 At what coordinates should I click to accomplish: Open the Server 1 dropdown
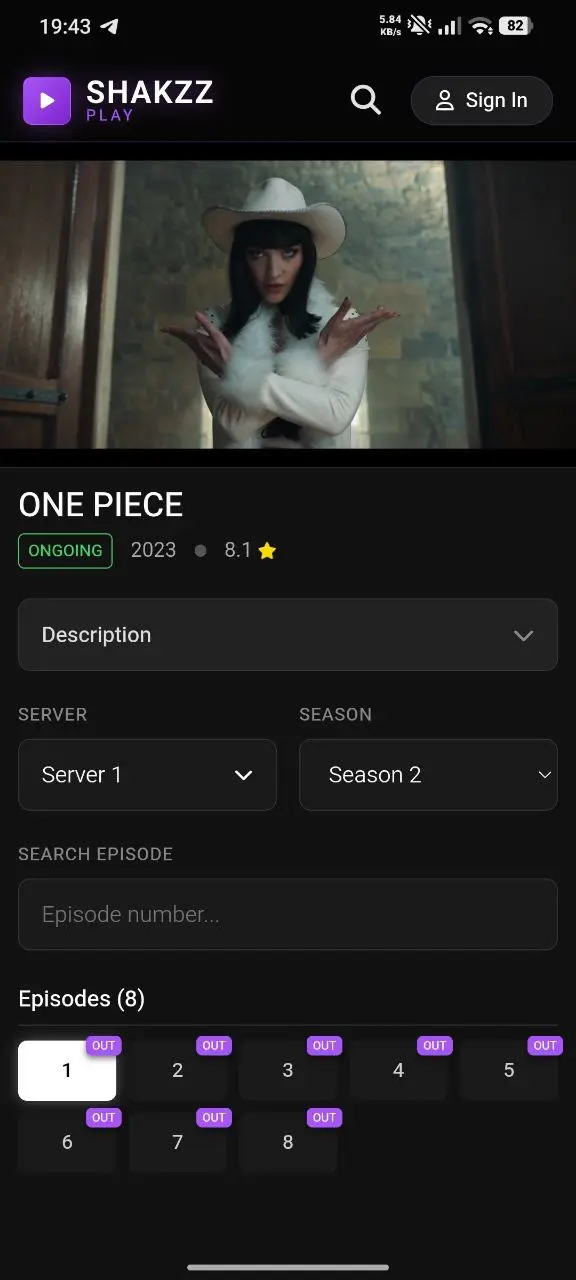(x=147, y=775)
